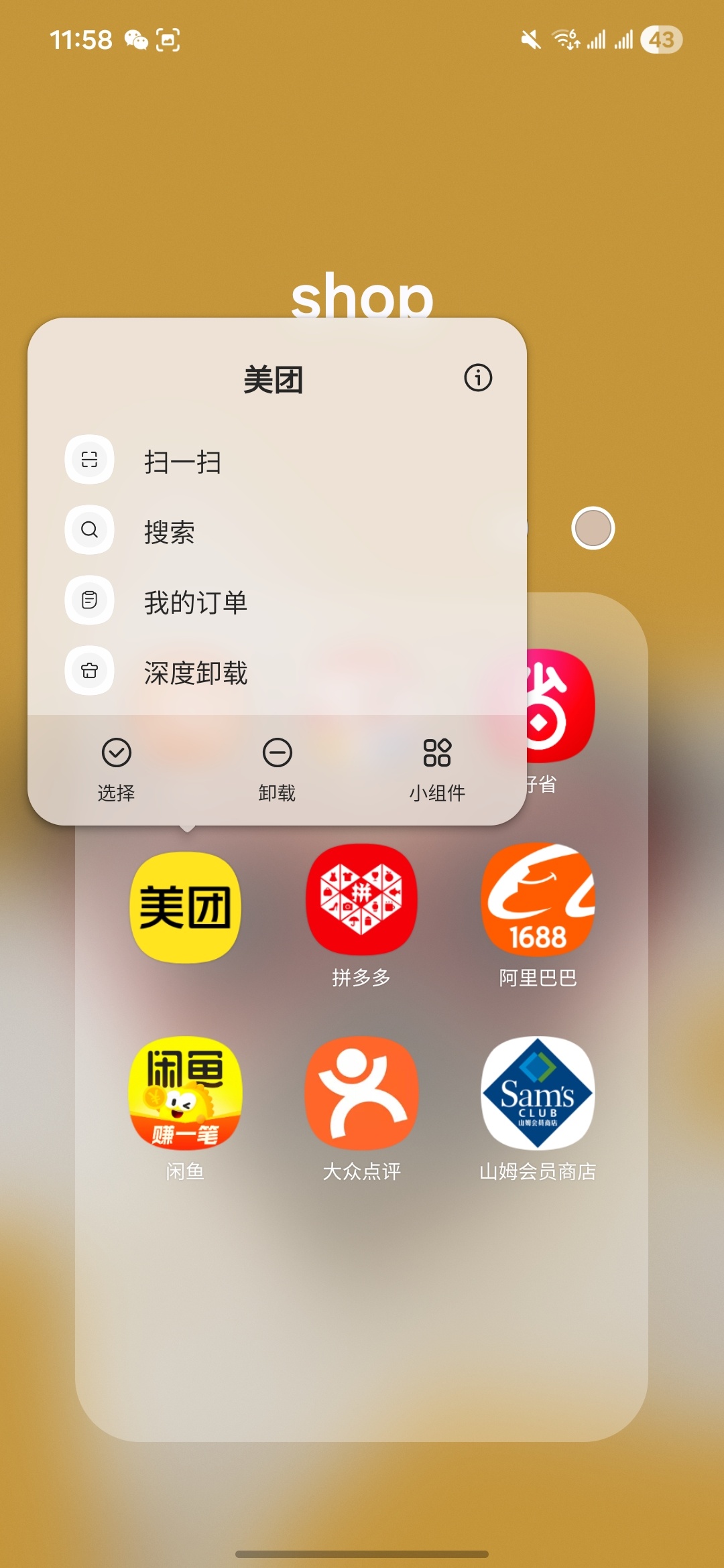724x1568 pixels.
Task: Select 我的订单 menu entry text
Action: click(x=194, y=602)
